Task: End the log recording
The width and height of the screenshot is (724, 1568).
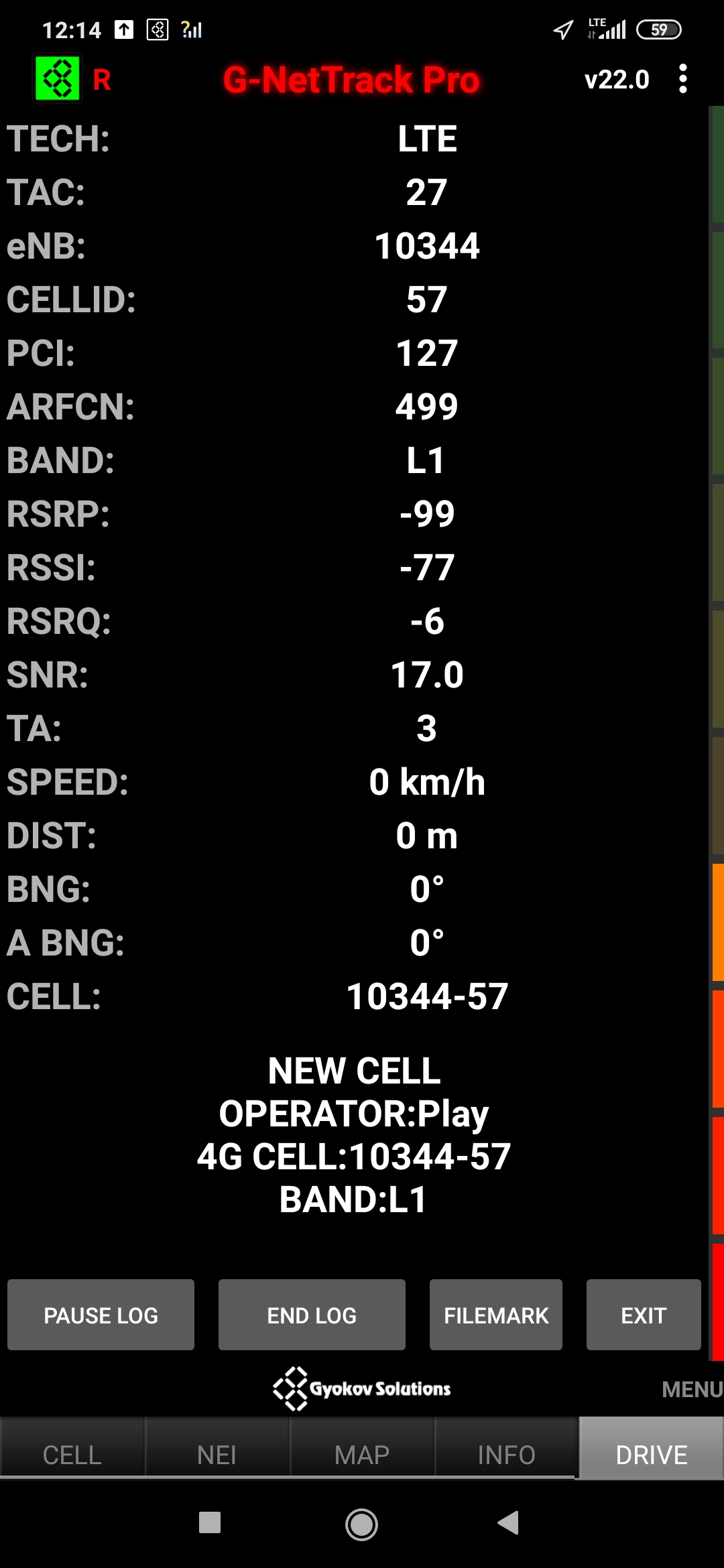Action: tap(312, 1315)
